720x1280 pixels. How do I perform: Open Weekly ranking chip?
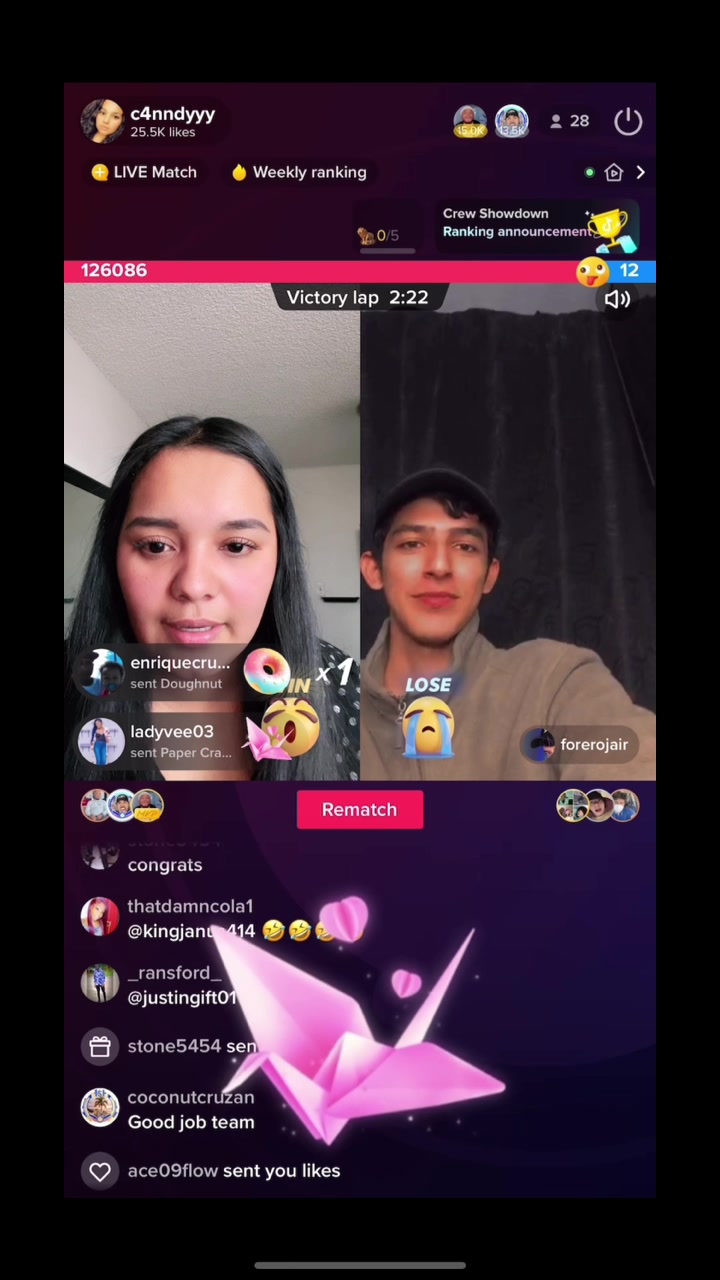pos(299,172)
